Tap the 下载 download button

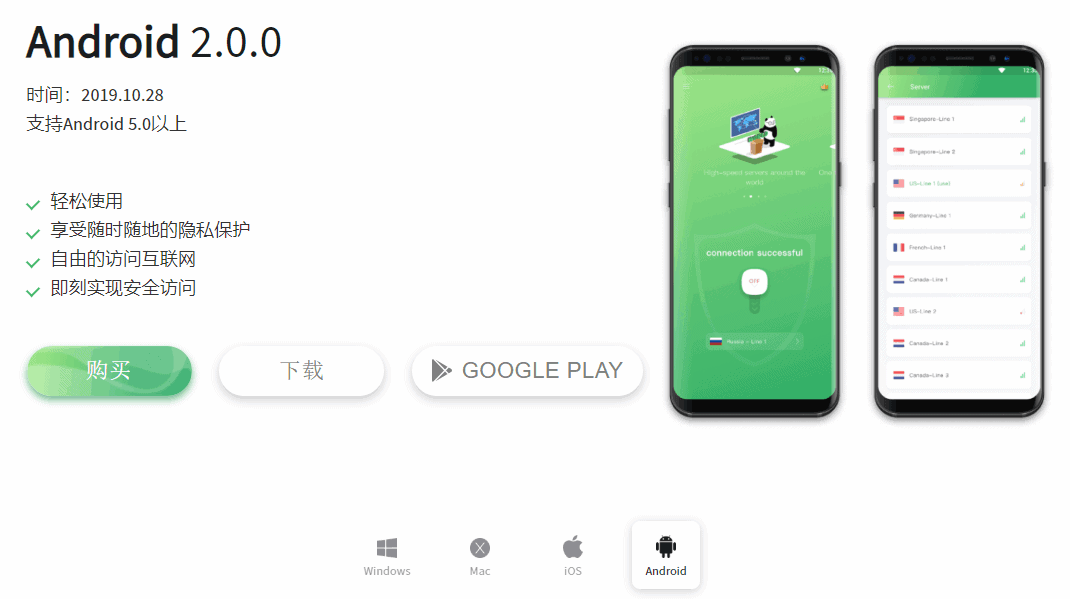301,371
